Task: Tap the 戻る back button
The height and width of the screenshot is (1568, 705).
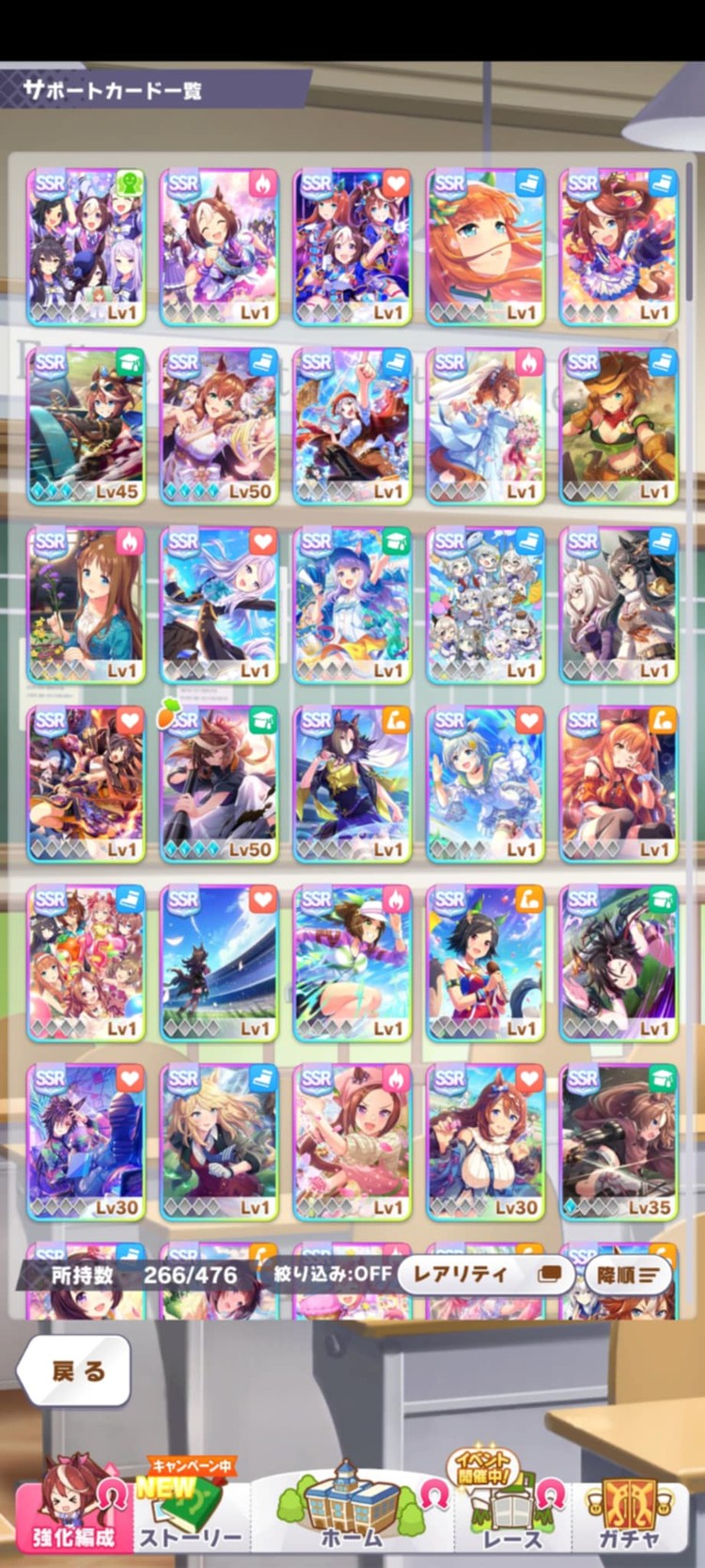Action: 75,1371
